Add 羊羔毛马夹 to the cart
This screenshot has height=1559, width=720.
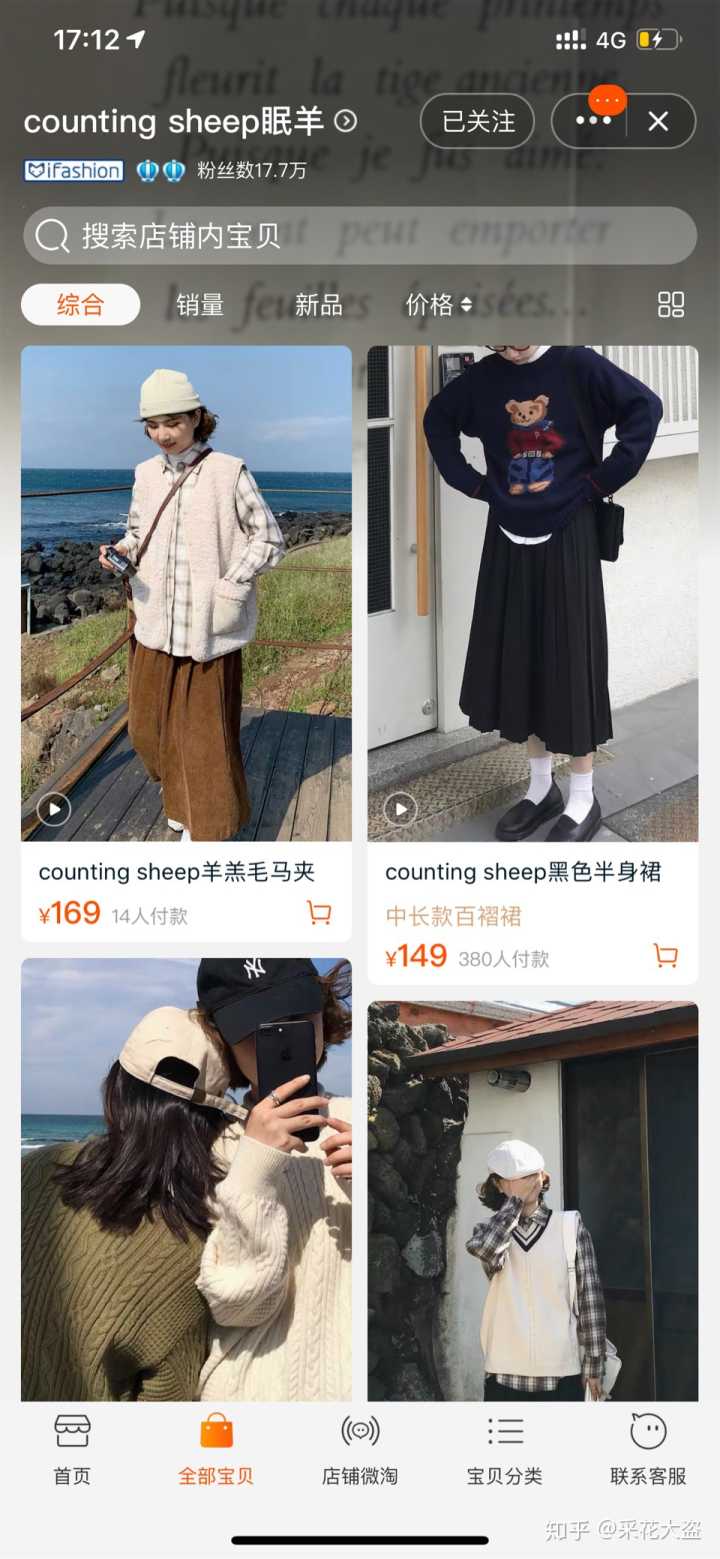coord(319,913)
